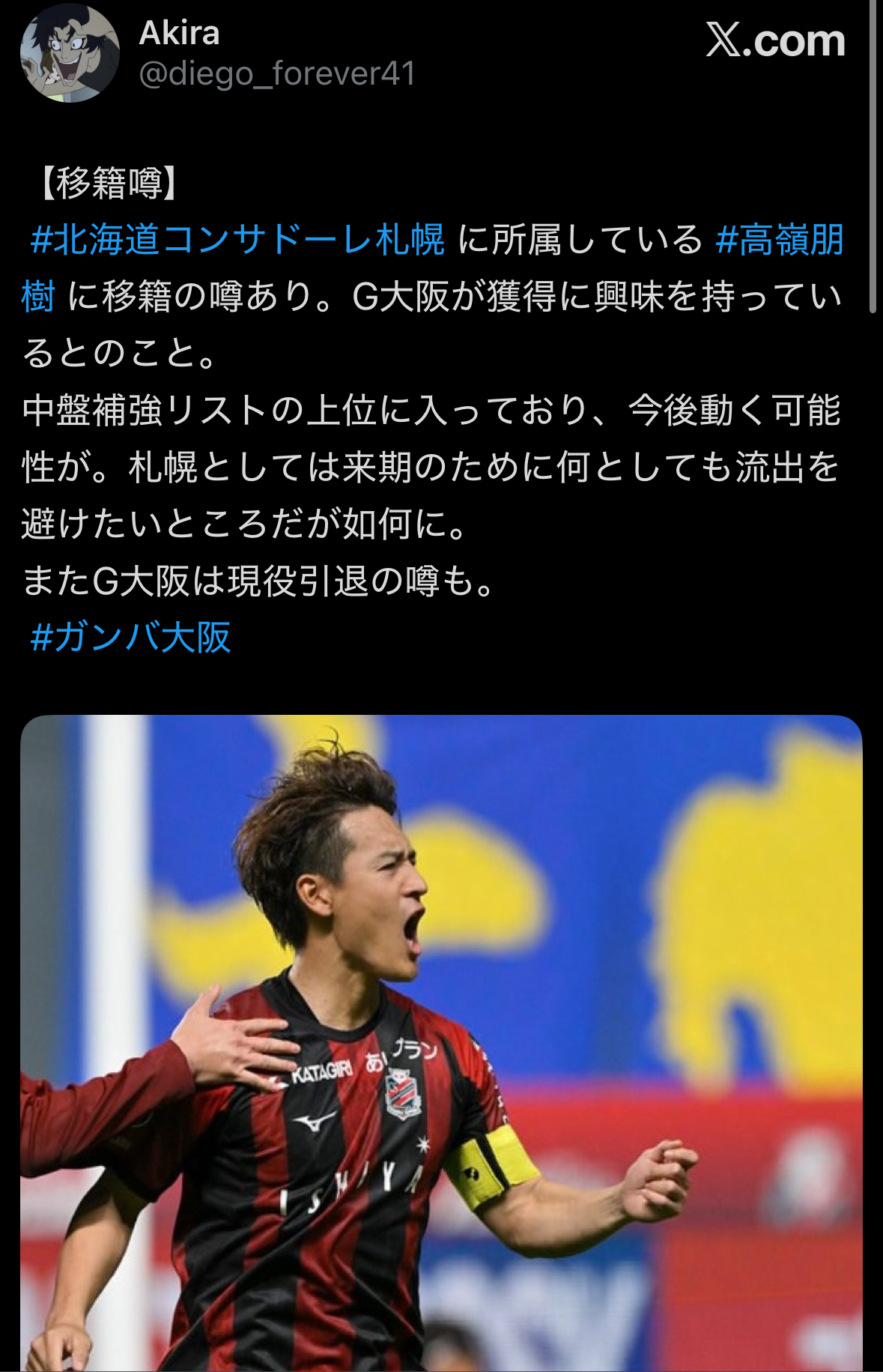Viewport: 883px width, 1372px height.
Task: Open hashtag #高嶺朋樹
Action: coord(779,241)
